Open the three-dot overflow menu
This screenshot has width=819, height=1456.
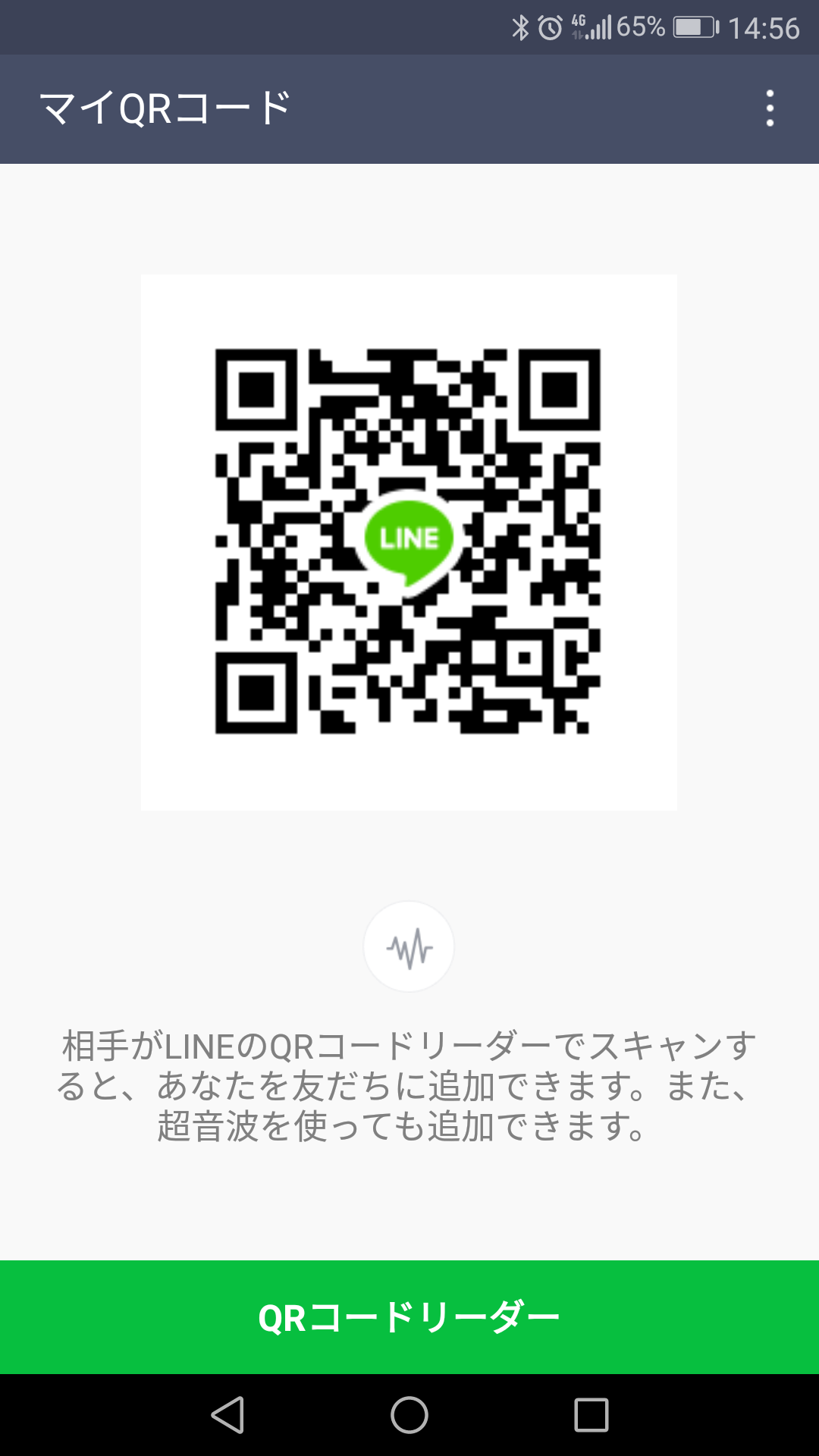coord(770,108)
